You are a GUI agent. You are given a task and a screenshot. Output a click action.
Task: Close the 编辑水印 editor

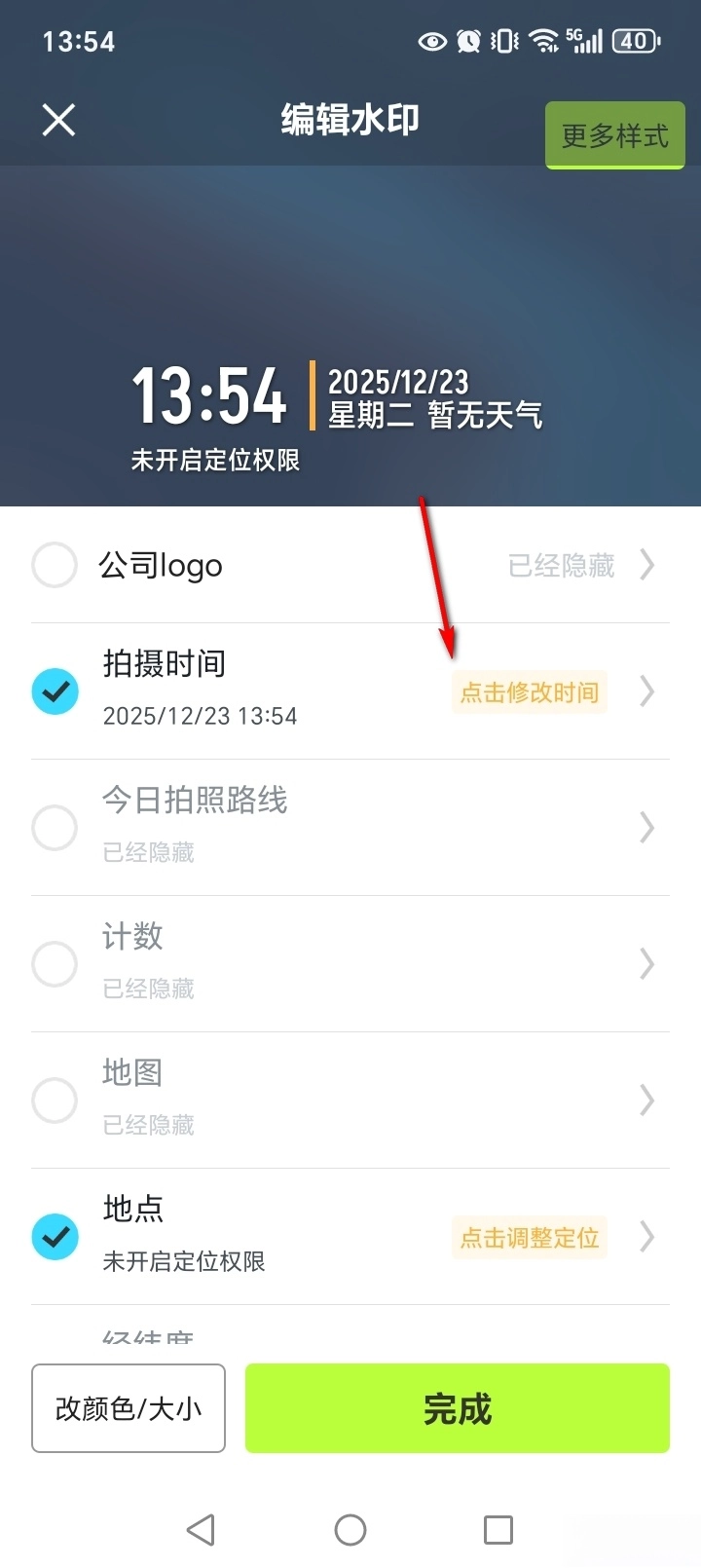[58, 121]
